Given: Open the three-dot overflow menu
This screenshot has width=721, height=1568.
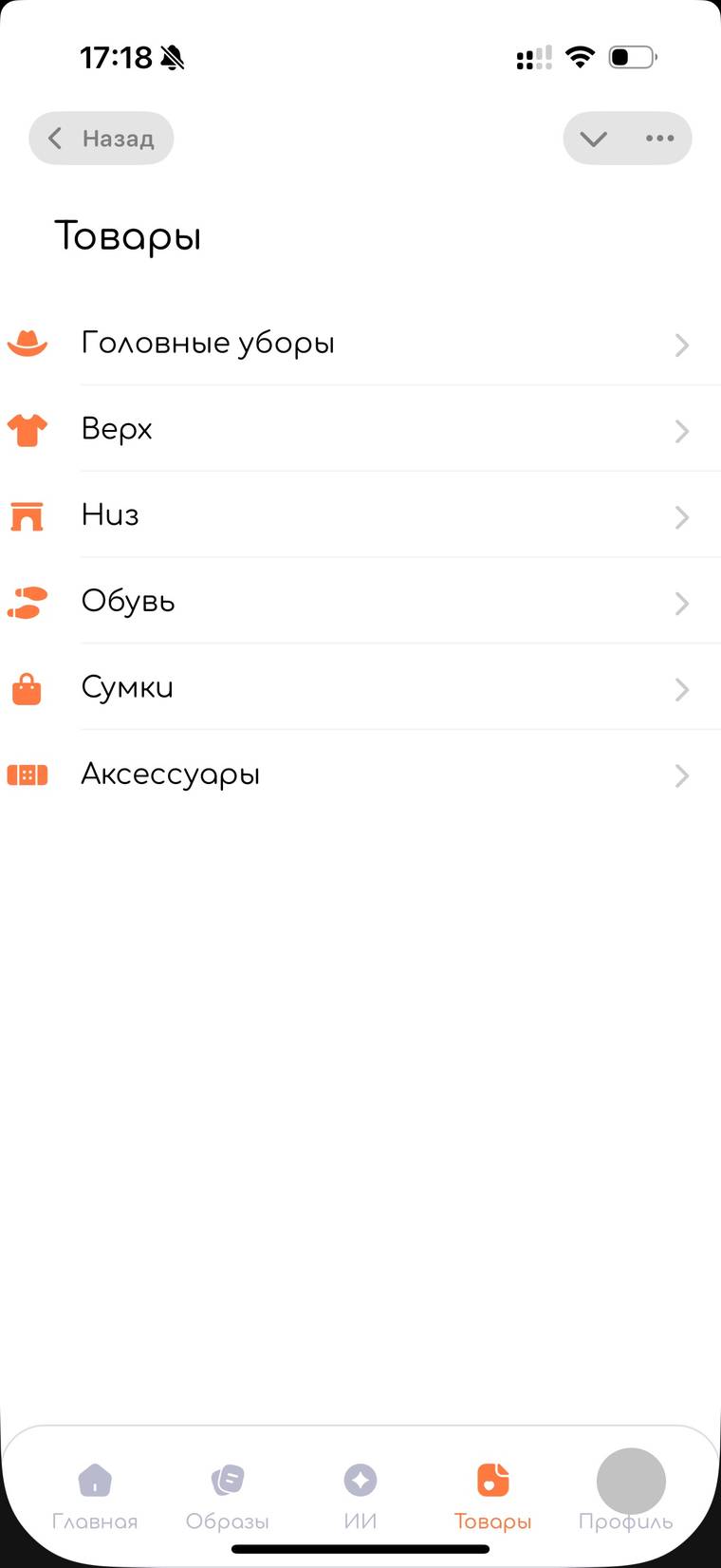Looking at the screenshot, I should pos(659,139).
